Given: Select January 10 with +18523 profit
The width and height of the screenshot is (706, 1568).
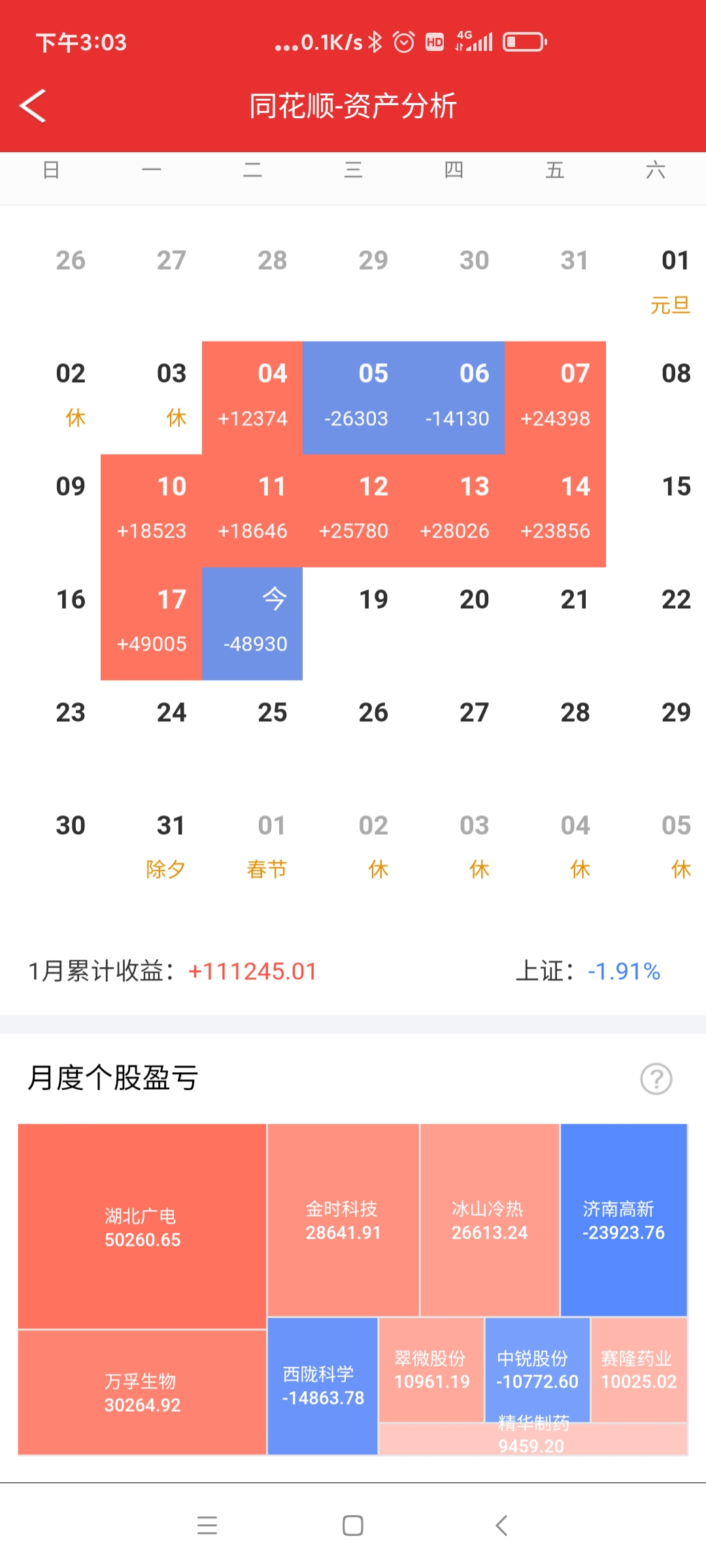Looking at the screenshot, I should (152, 510).
